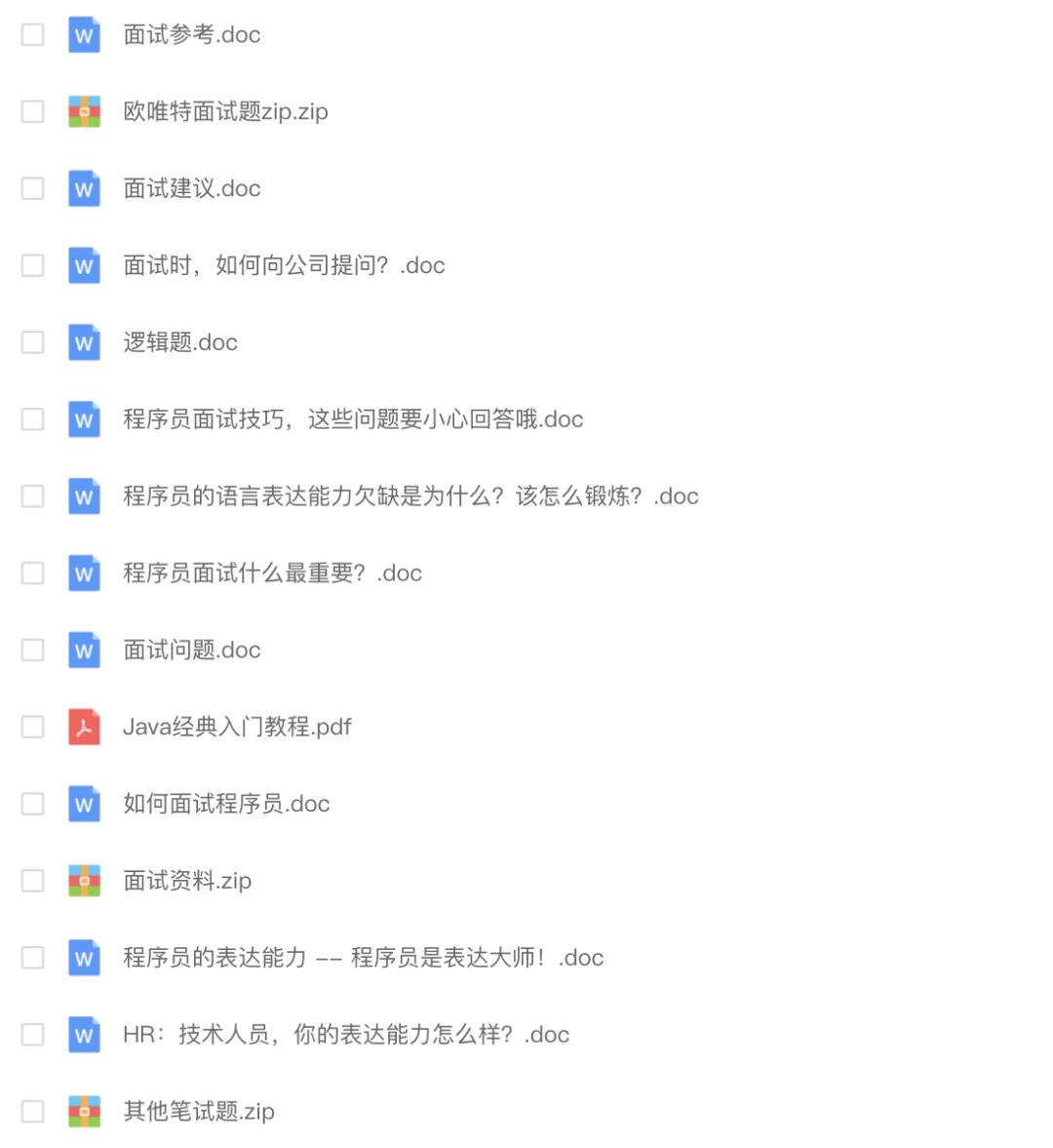Check the box beside 逻辑题.doc
Image resolution: width=1053 pixels, height=1148 pixels.
pos(31,342)
